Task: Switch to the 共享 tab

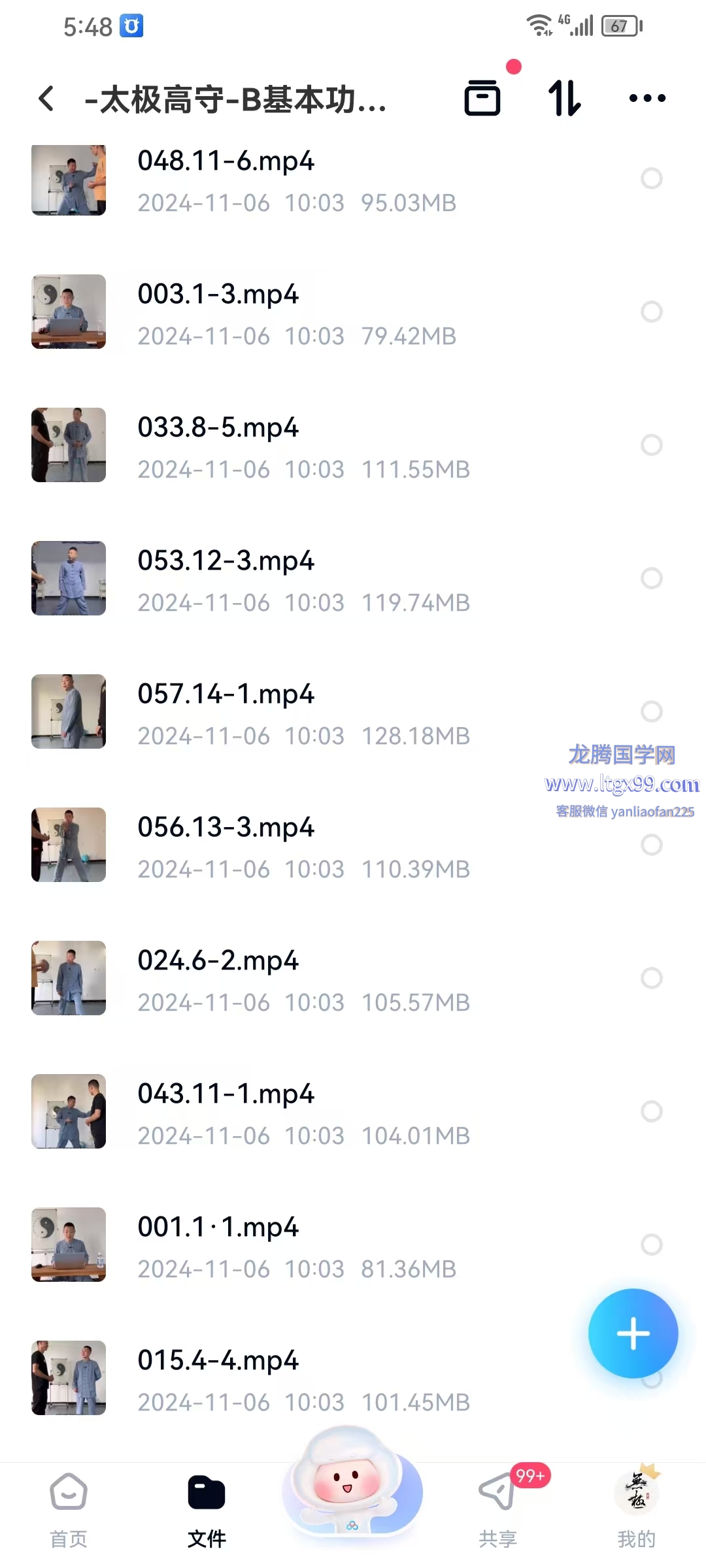Action: tap(497, 1511)
